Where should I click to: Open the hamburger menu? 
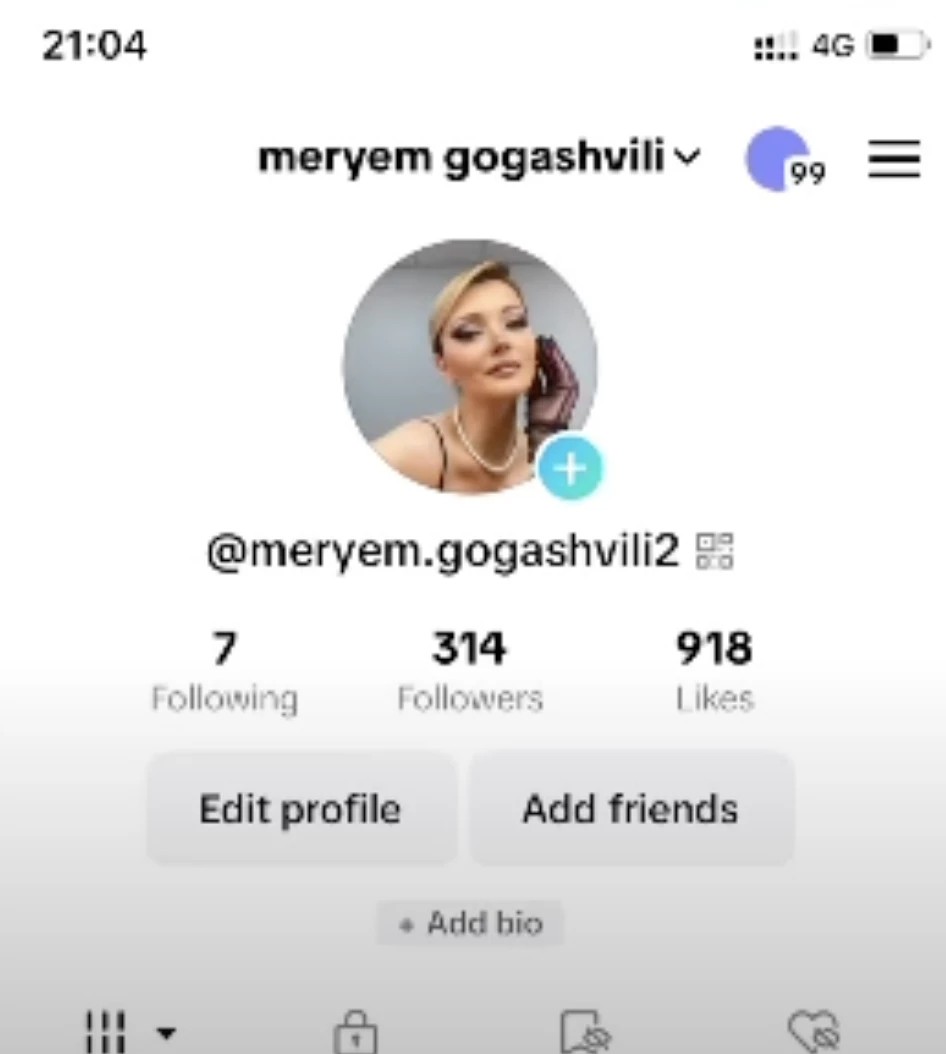click(x=893, y=159)
